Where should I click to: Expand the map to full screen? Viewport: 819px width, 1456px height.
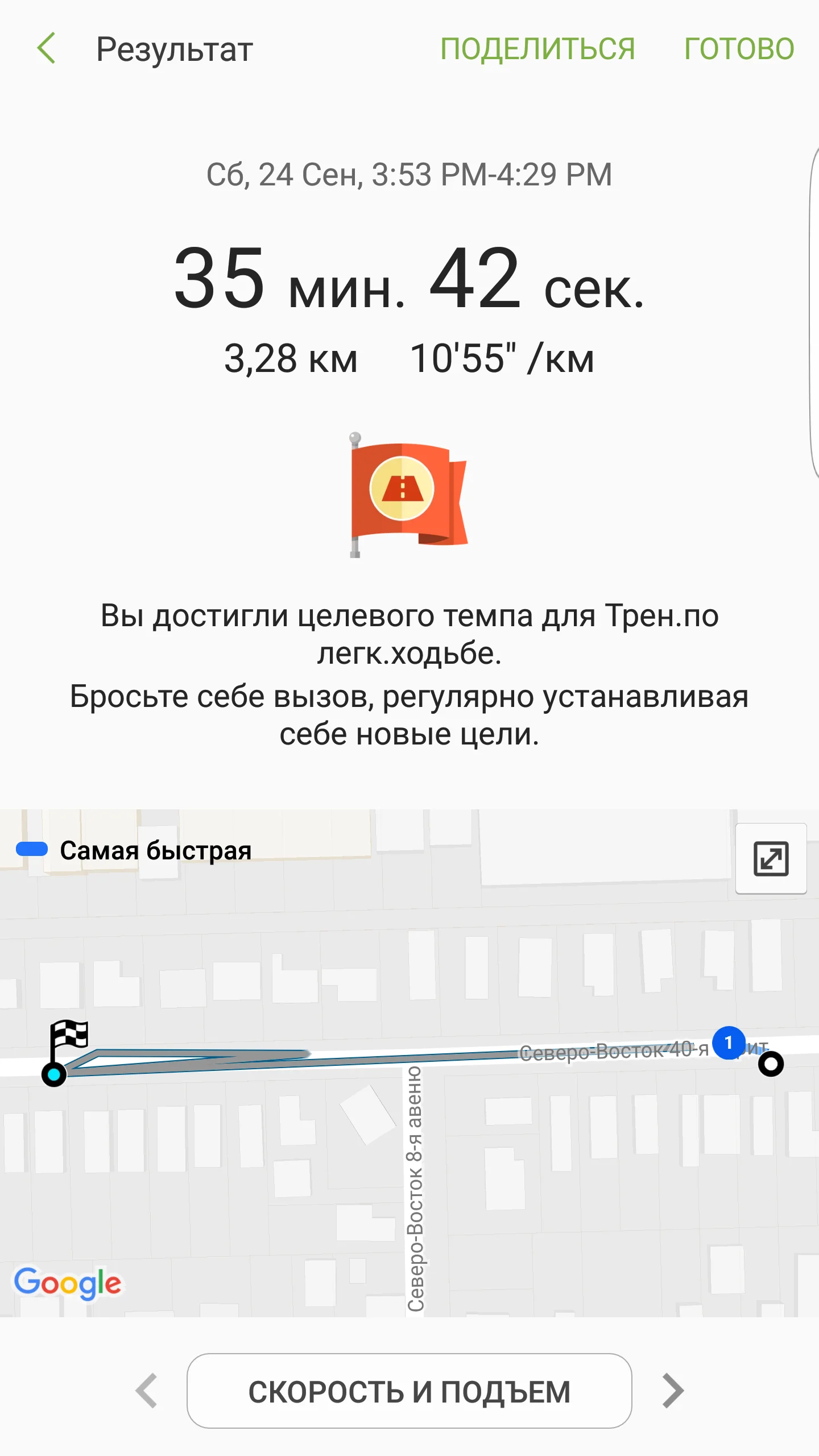[771, 859]
